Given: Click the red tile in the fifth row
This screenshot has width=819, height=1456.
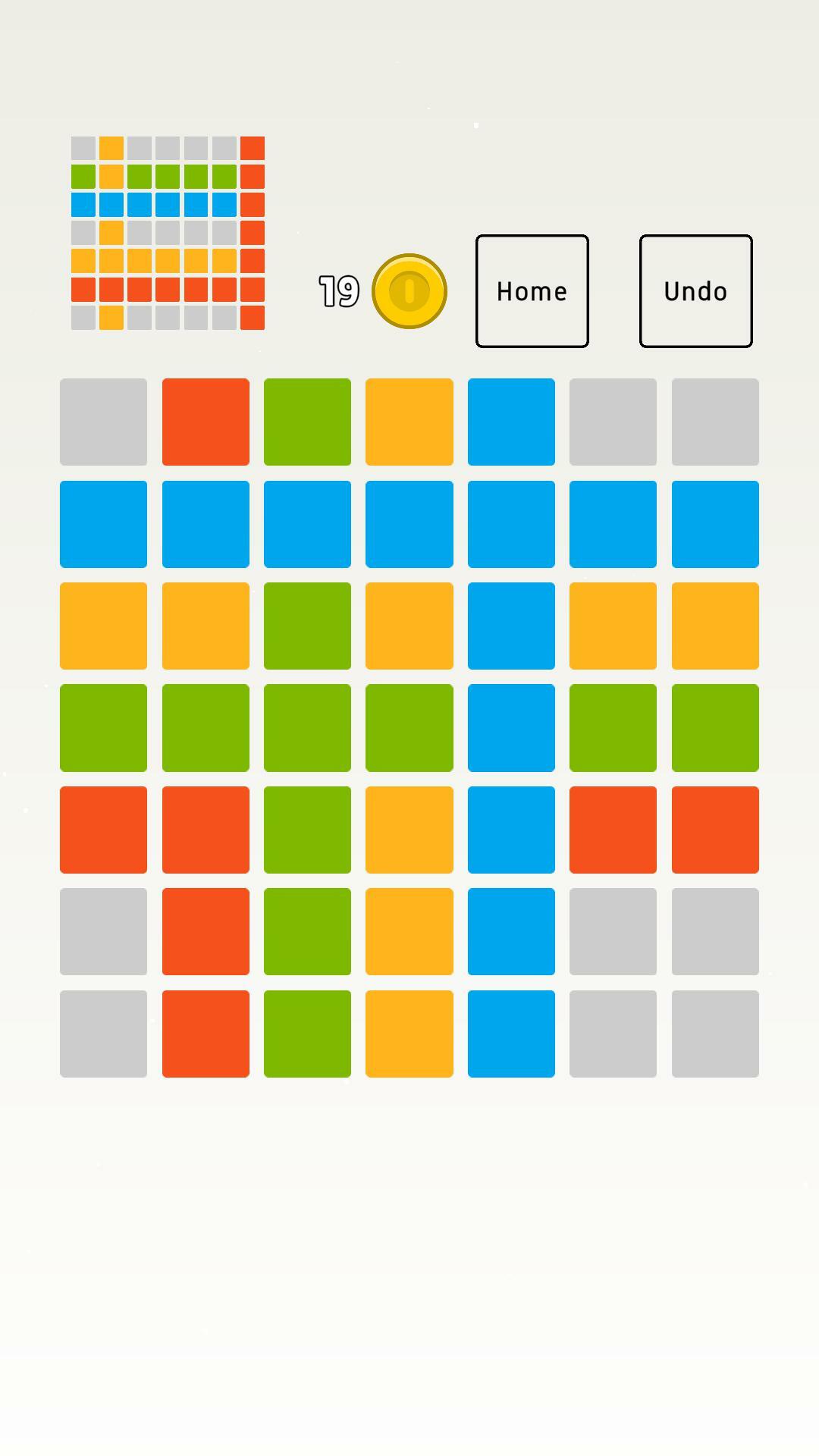Looking at the screenshot, I should [103, 830].
